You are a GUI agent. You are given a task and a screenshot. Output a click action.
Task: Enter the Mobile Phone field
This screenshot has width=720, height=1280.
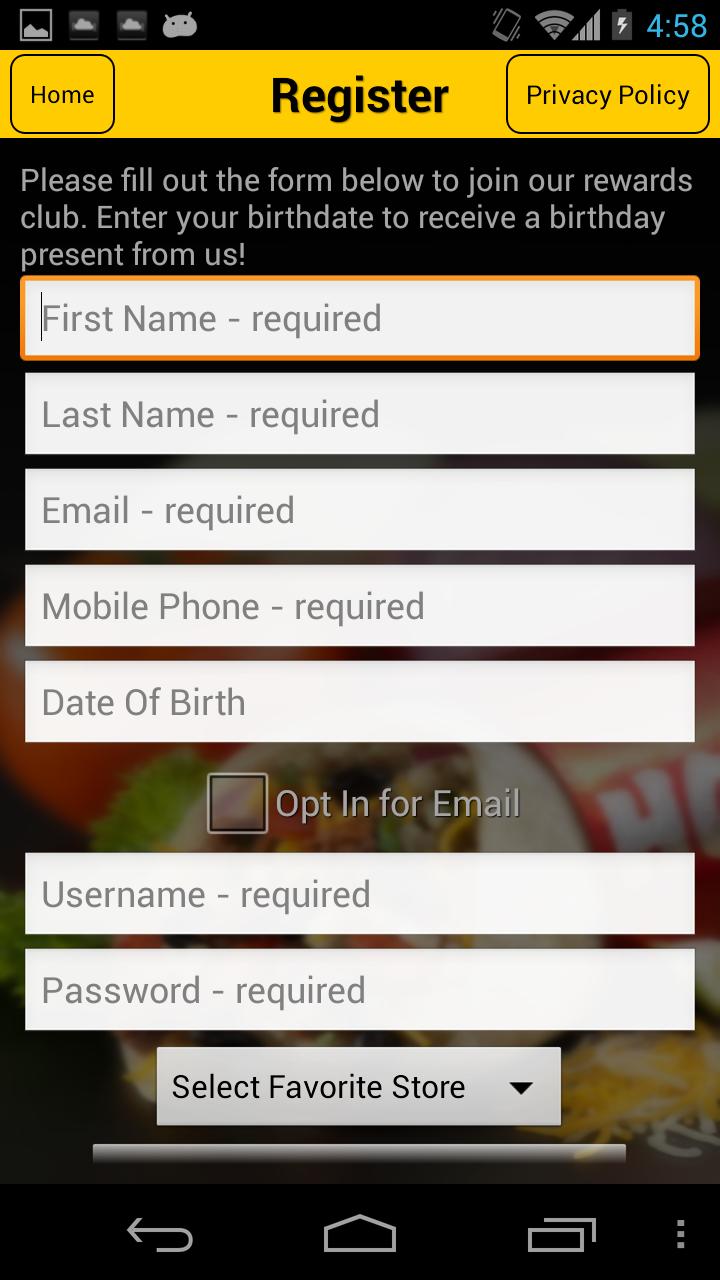pos(360,606)
